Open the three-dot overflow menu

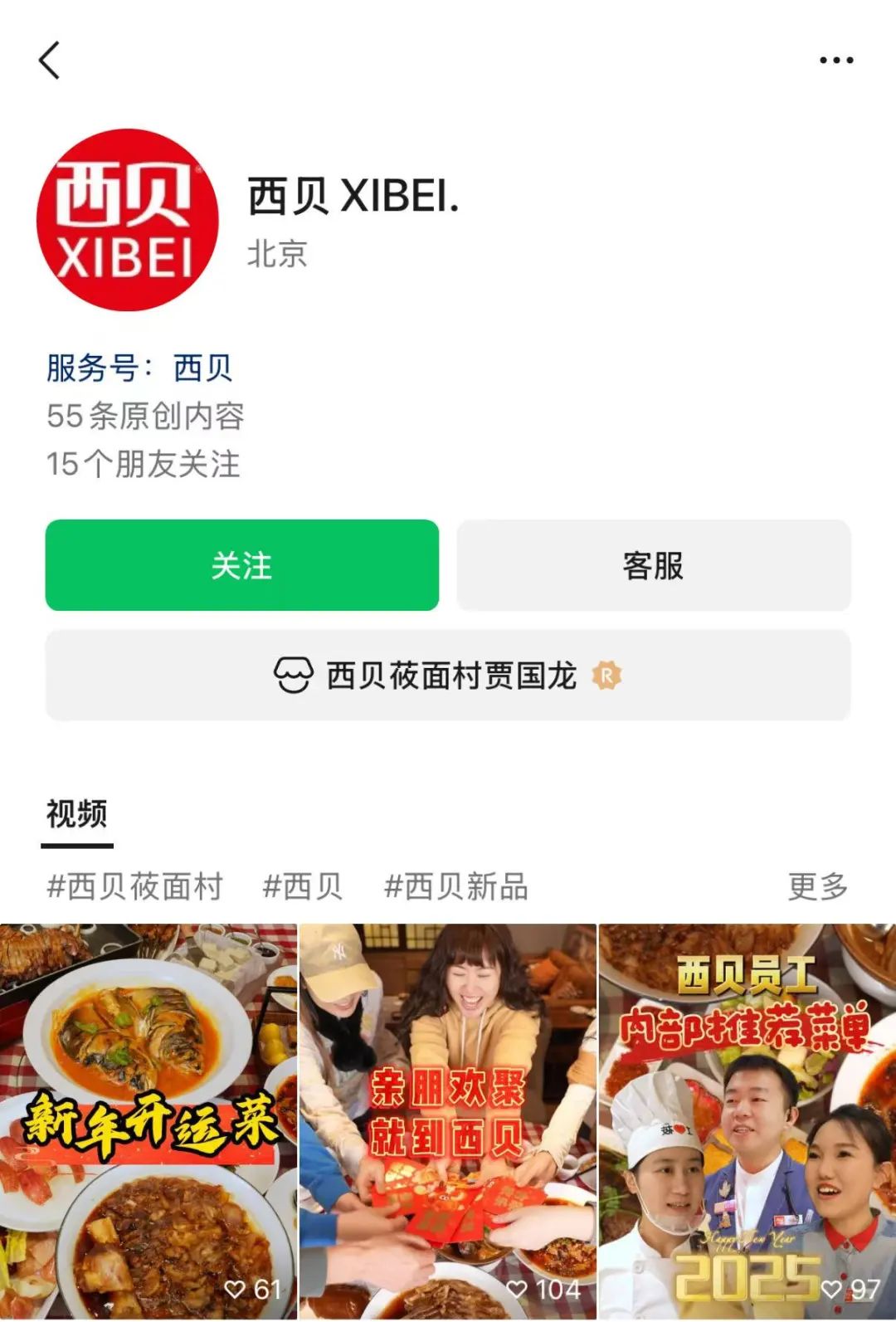pyautogui.click(x=835, y=60)
